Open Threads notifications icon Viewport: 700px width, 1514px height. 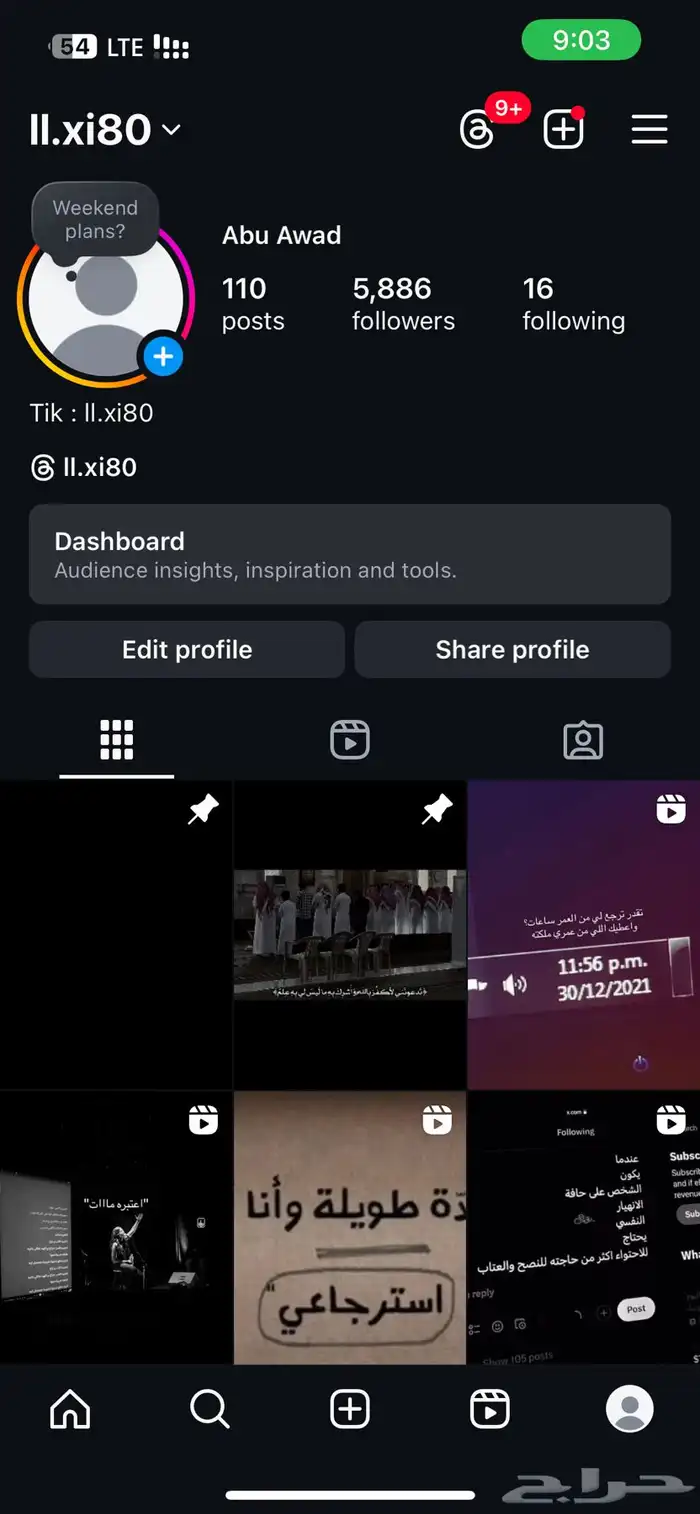pyautogui.click(x=477, y=130)
